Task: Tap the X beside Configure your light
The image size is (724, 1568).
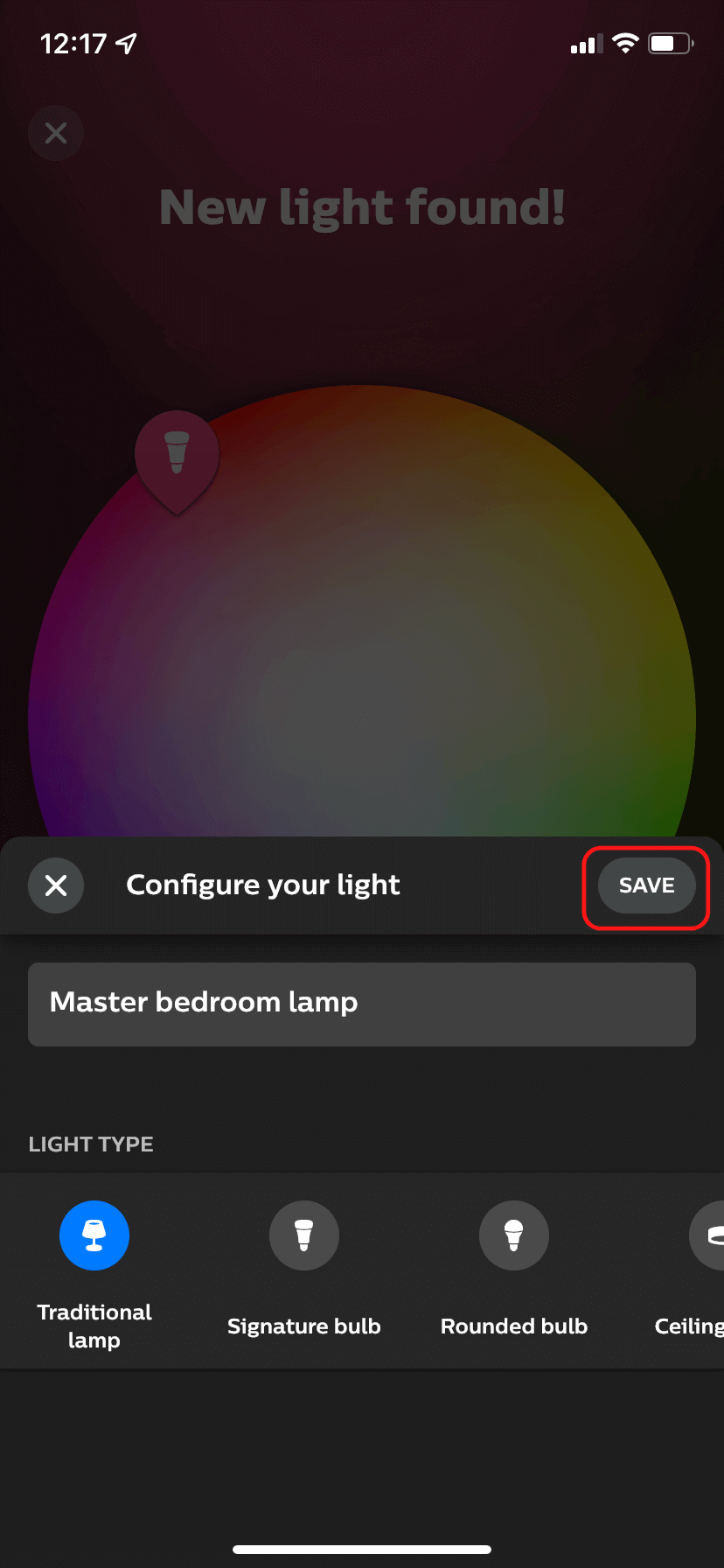Action: pyautogui.click(x=55, y=885)
